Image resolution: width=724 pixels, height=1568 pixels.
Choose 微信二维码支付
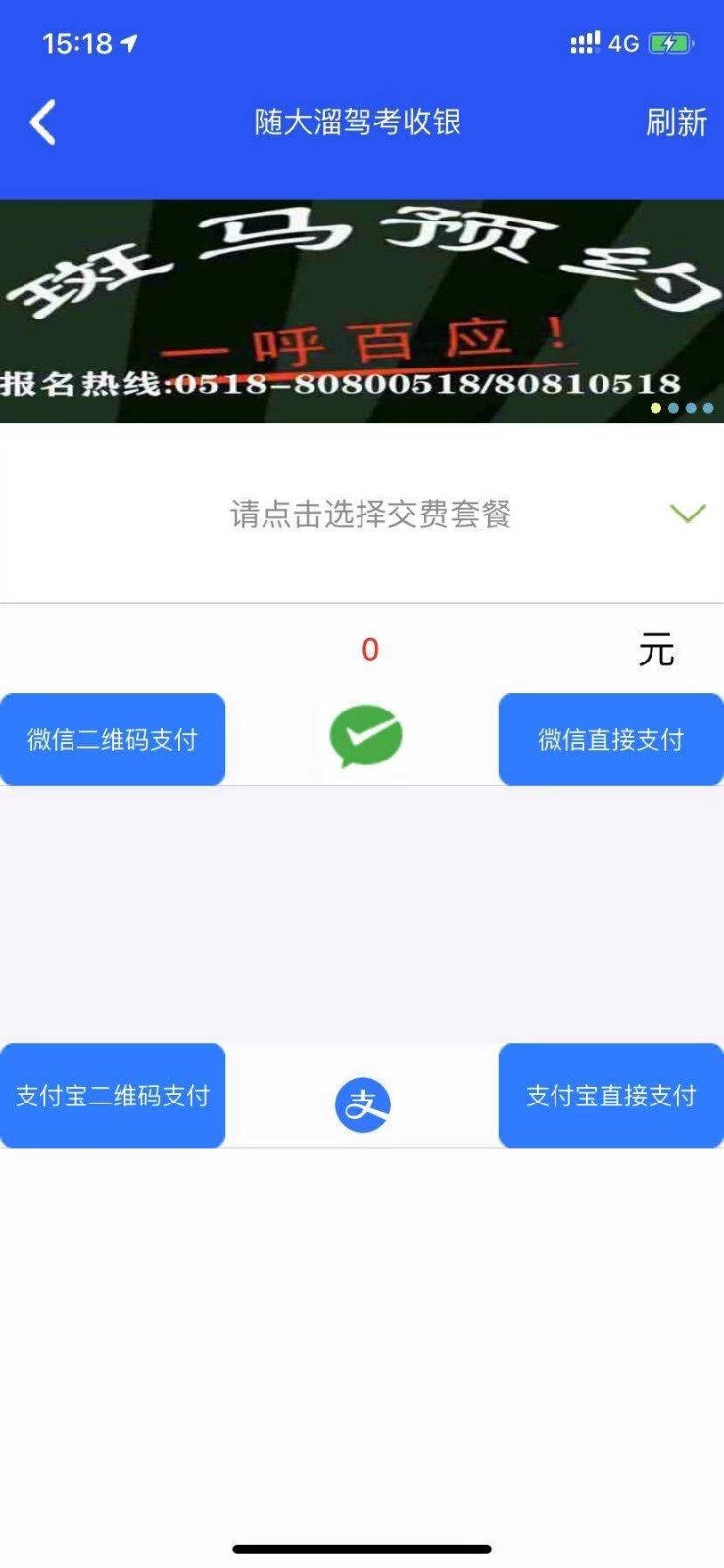(x=113, y=739)
